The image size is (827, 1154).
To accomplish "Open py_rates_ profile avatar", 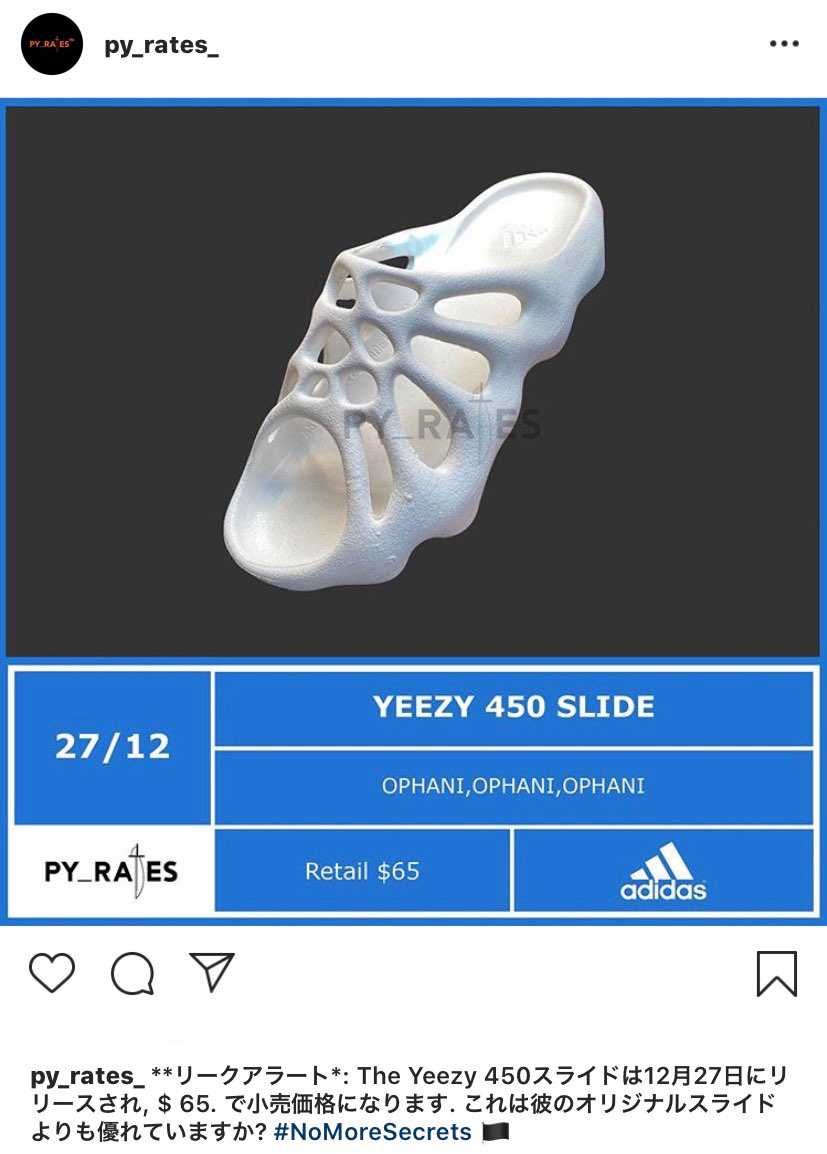I will point(51,45).
